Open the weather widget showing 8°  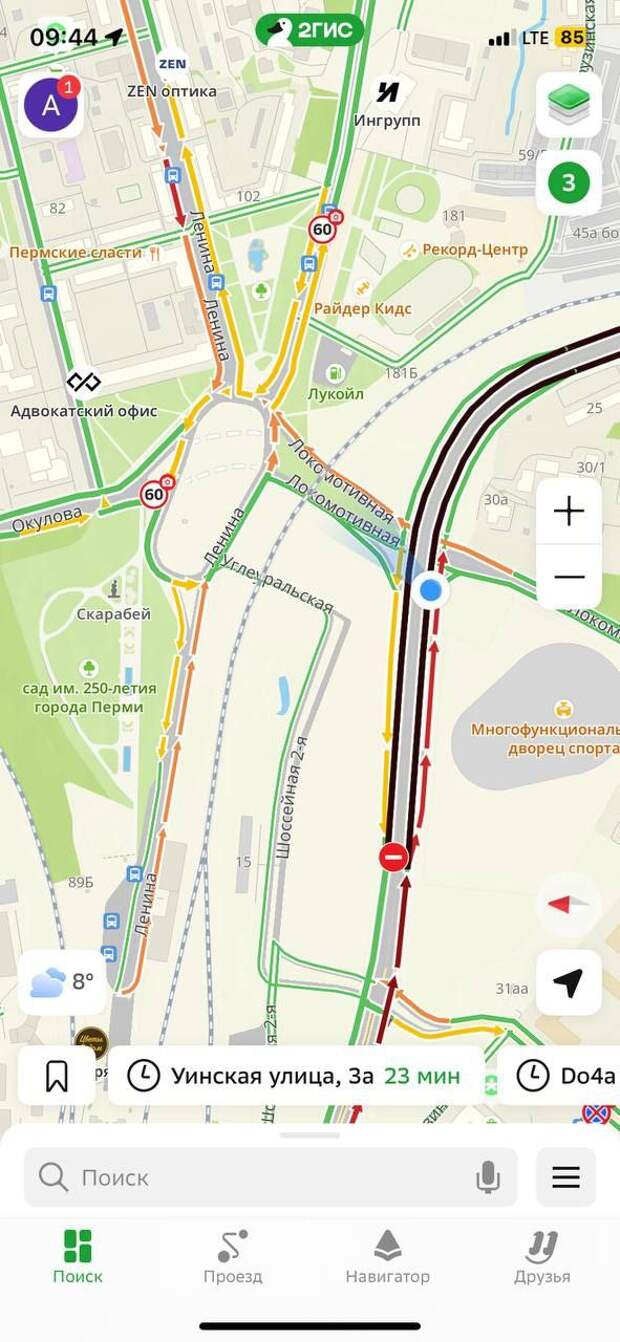[x=62, y=982]
